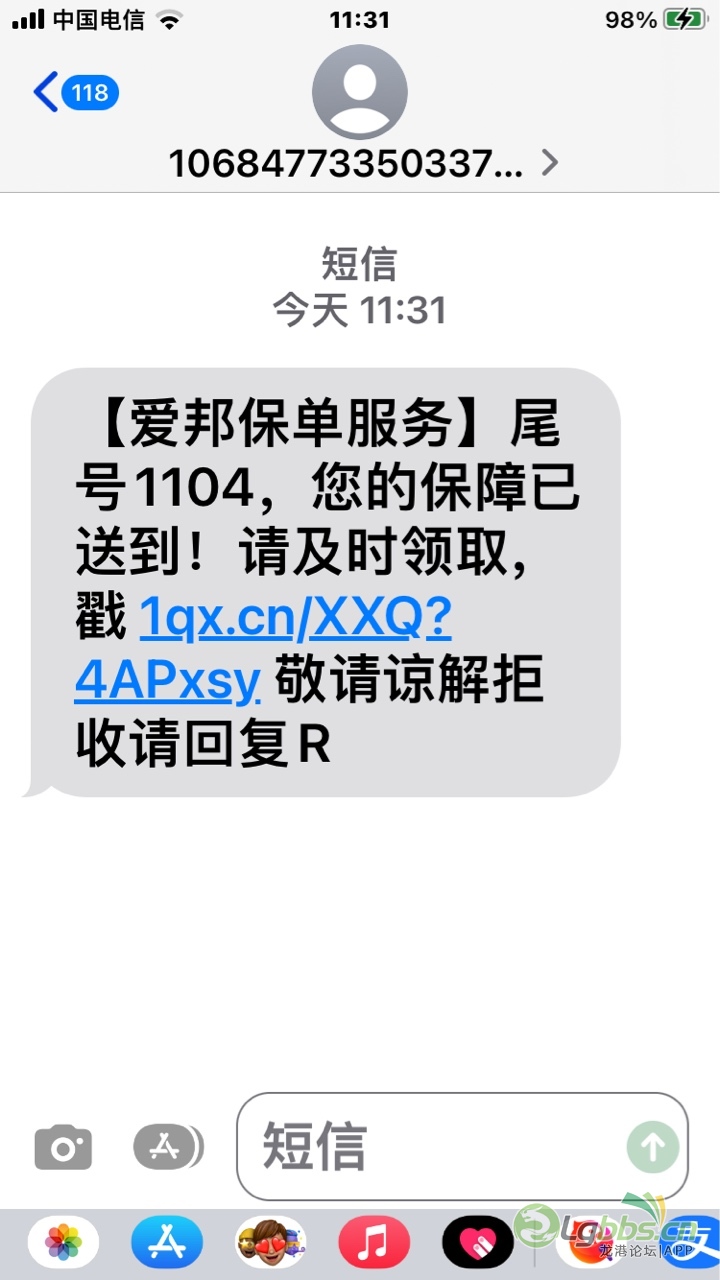Open the Photos iMessage app
The height and width of the screenshot is (1280, 720).
63,1243
